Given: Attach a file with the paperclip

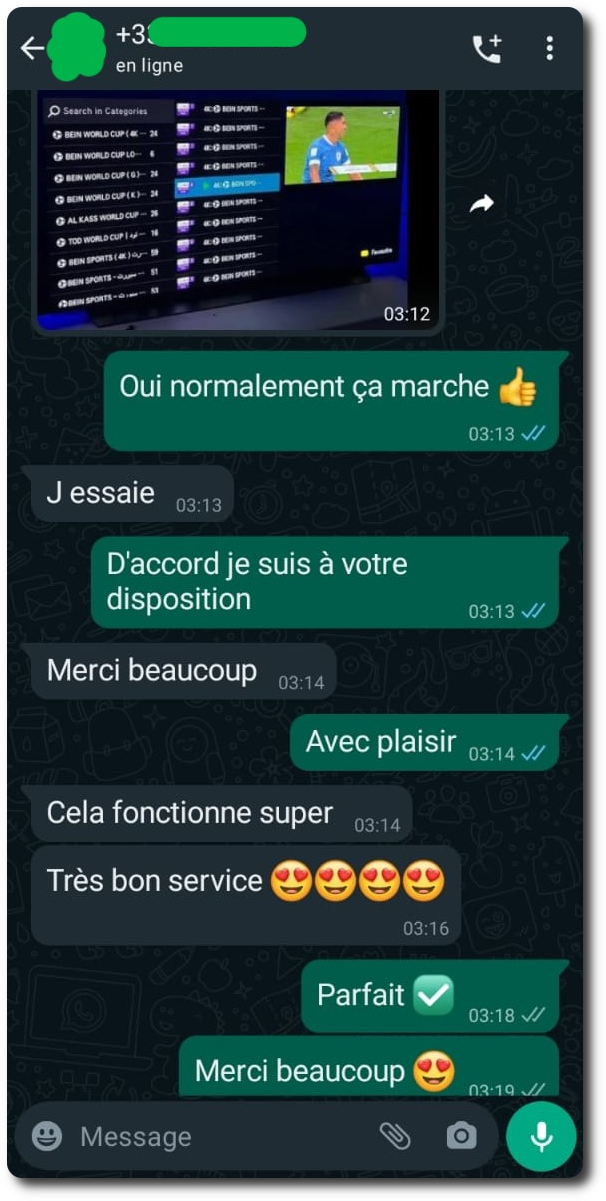Looking at the screenshot, I should (x=395, y=1136).
